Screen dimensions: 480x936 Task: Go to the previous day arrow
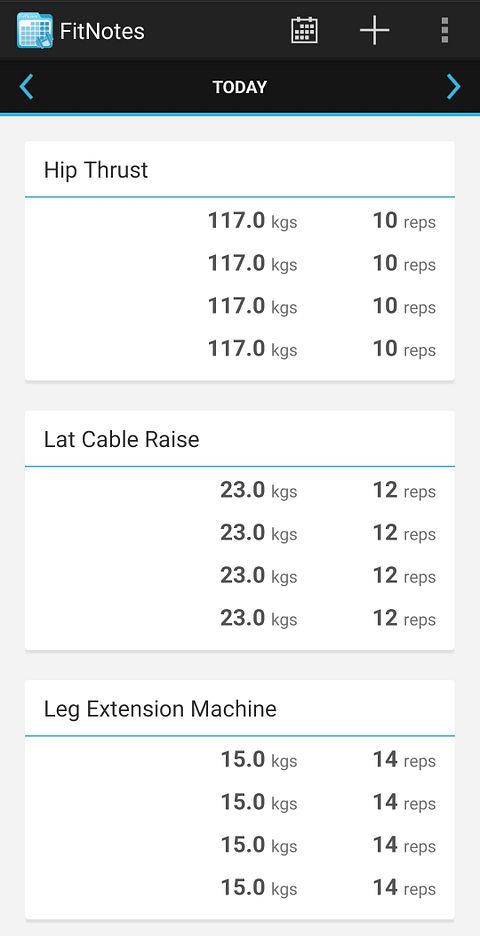[26, 87]
